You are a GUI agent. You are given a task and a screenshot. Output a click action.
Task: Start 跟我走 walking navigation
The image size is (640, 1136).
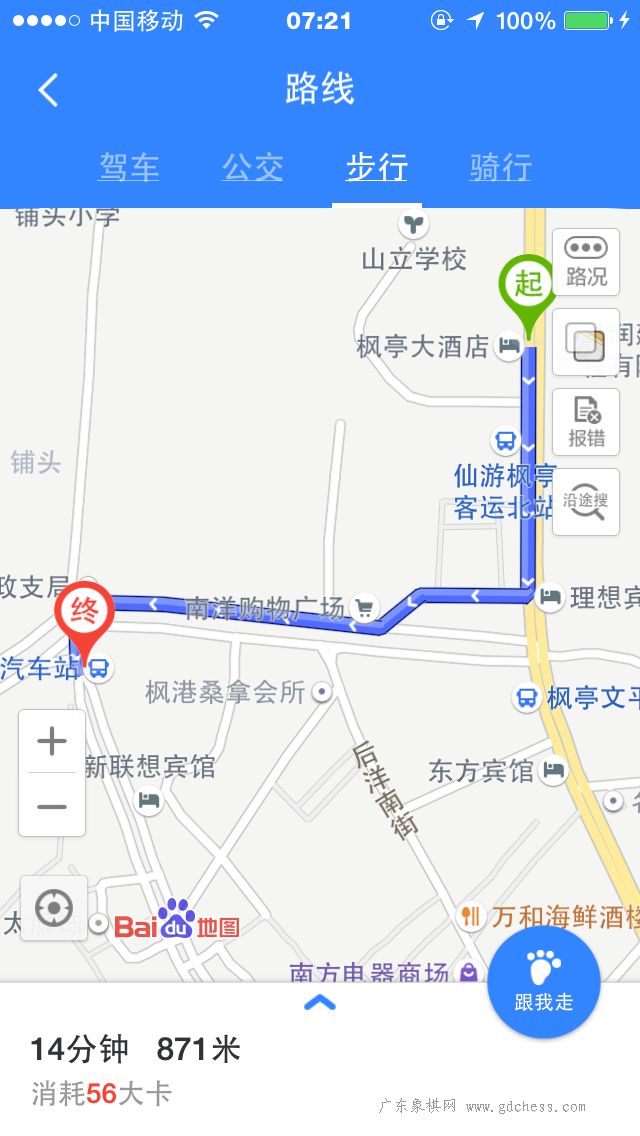(544, 982)
